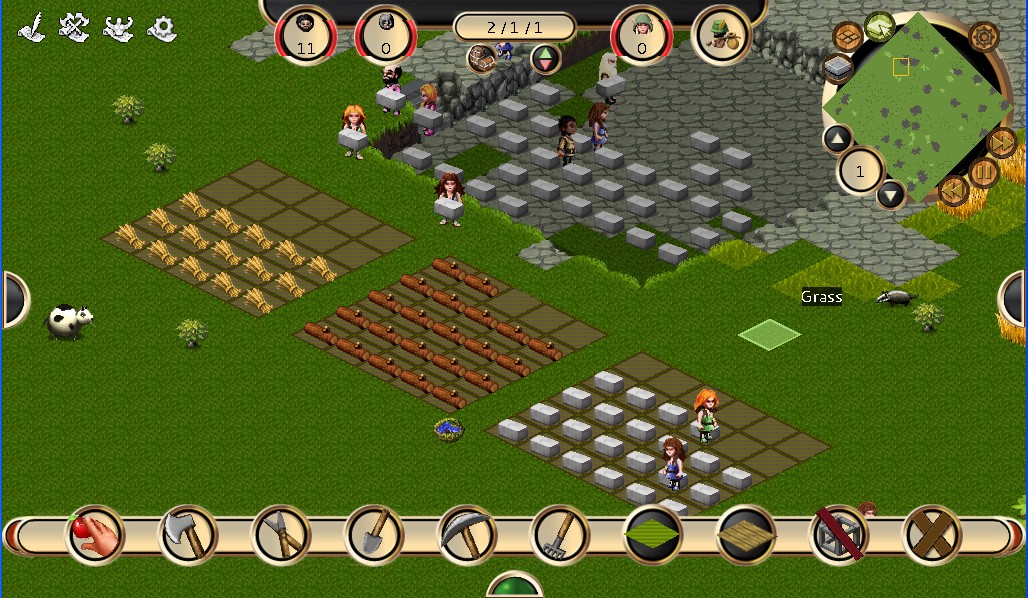Viewport: 1028px width, 598px height.
Task: Pause the game
Action: 984,173
